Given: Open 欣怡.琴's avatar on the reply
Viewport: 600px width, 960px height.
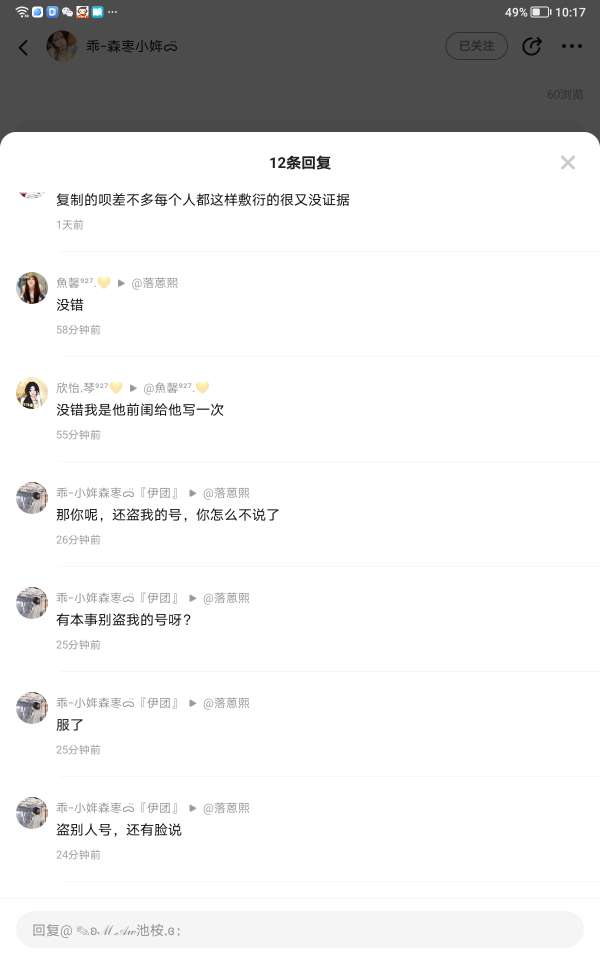Looking at the screenshot, I should tap(32, 393).
